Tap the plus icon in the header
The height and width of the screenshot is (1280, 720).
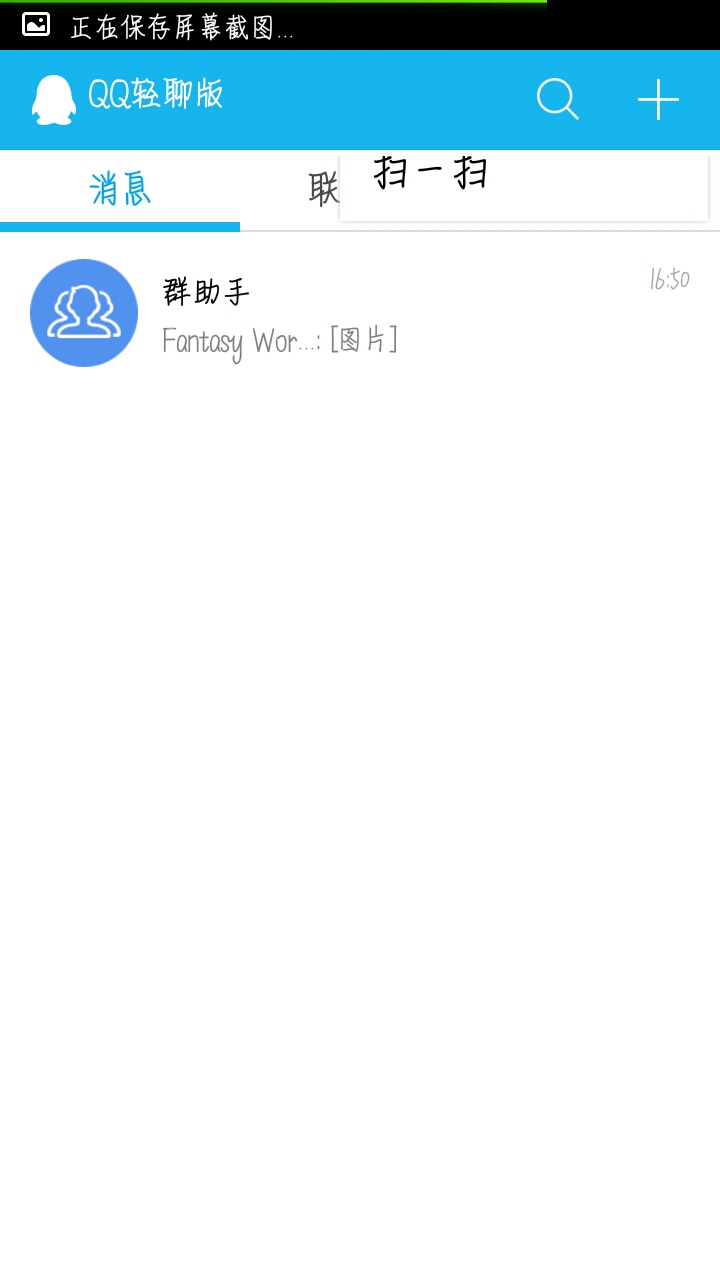click(658, 100)
